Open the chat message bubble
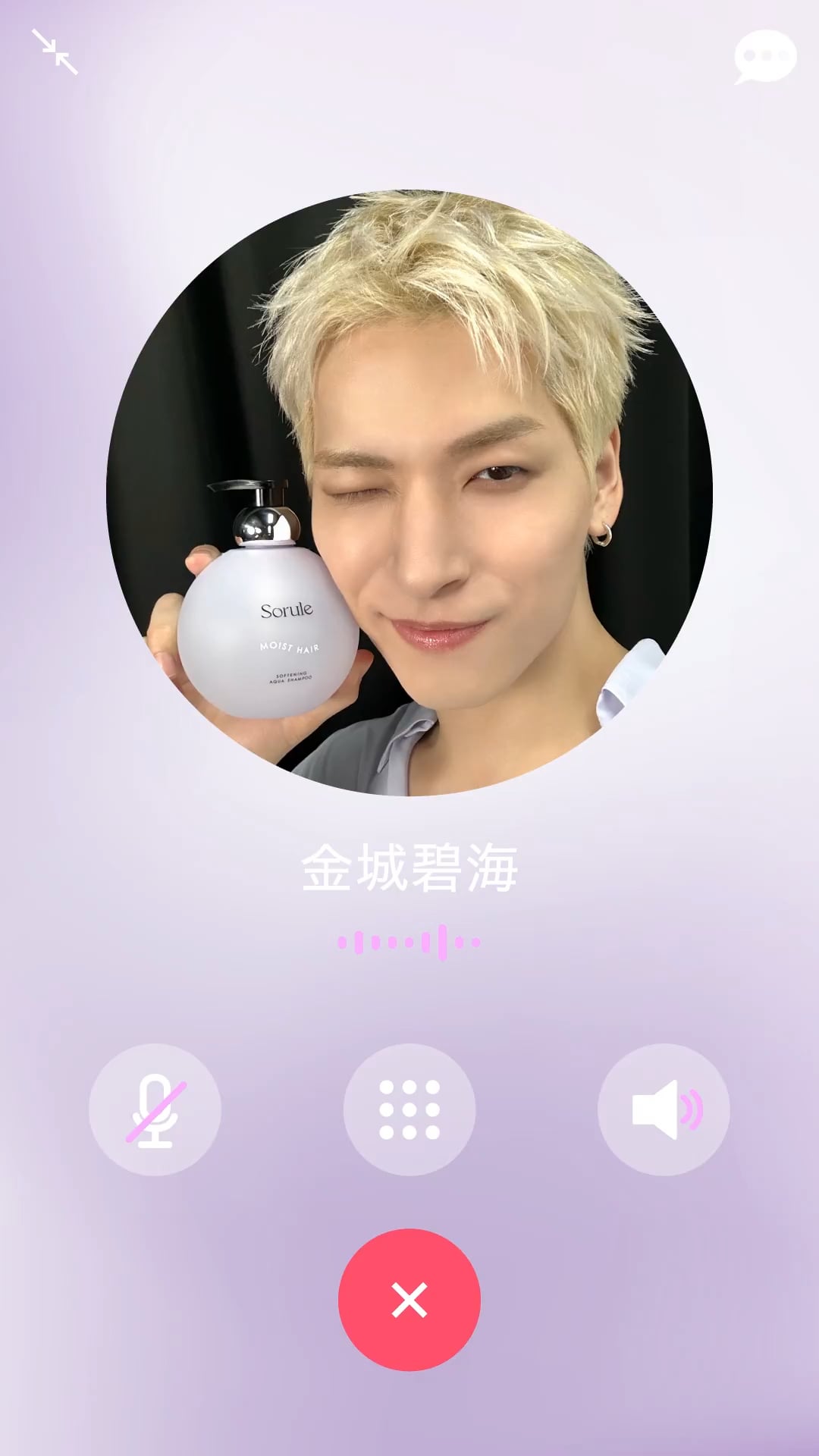The width and height of the screenshot is (819, 1456). click(x=764, y=56)
